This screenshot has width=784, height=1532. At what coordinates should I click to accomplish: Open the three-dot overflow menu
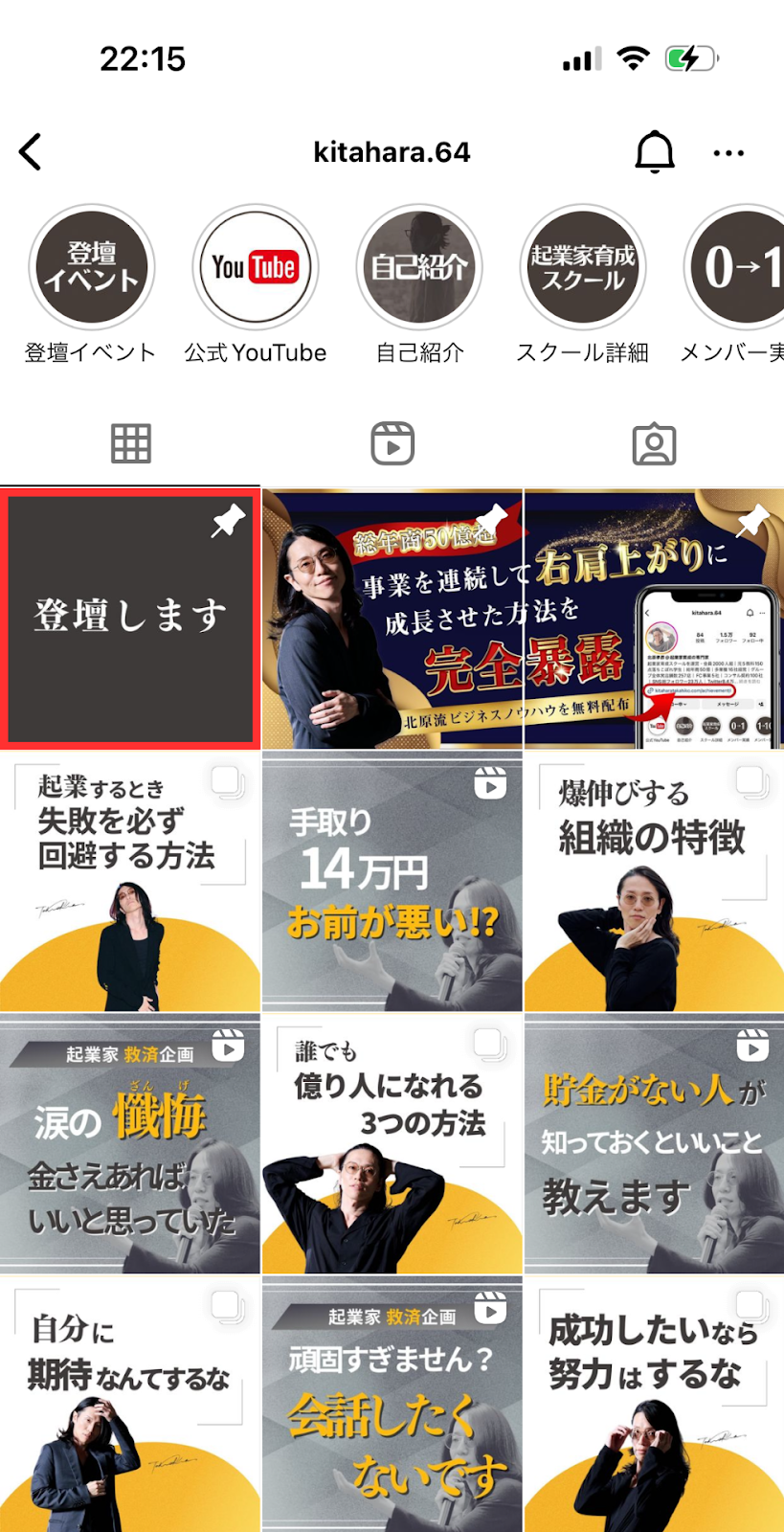pyautogui.click(x=728, y=153)
